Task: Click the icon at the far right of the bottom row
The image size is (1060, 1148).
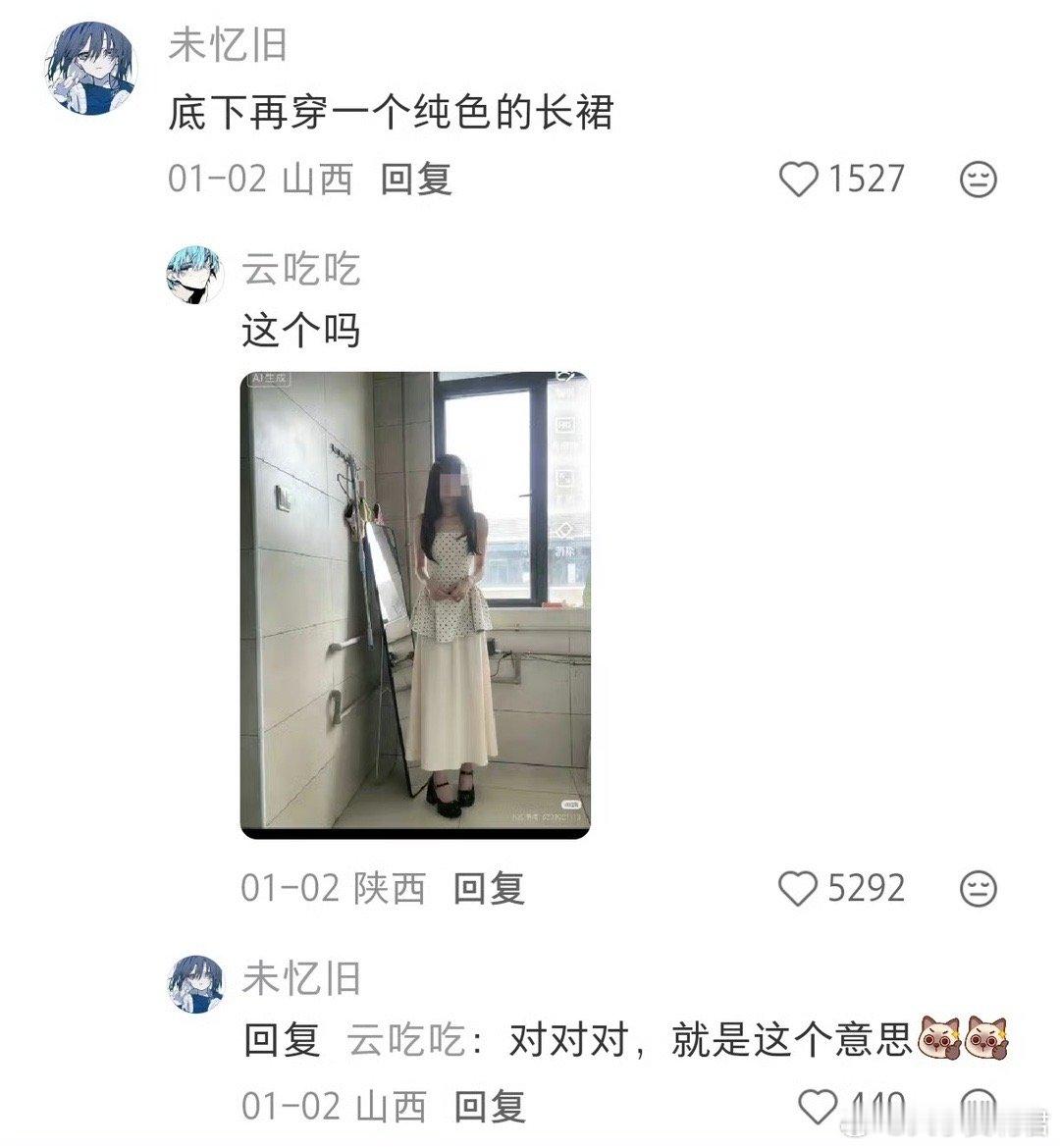Action: click(975, 1107)
